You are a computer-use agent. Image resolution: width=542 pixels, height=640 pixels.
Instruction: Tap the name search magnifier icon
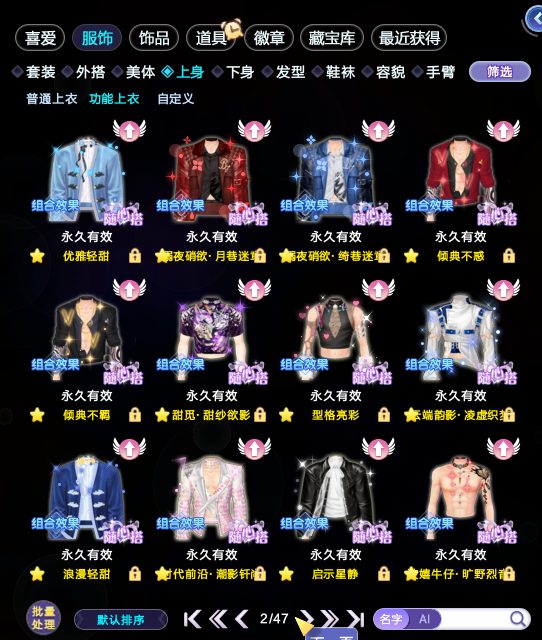pos(518,619)
